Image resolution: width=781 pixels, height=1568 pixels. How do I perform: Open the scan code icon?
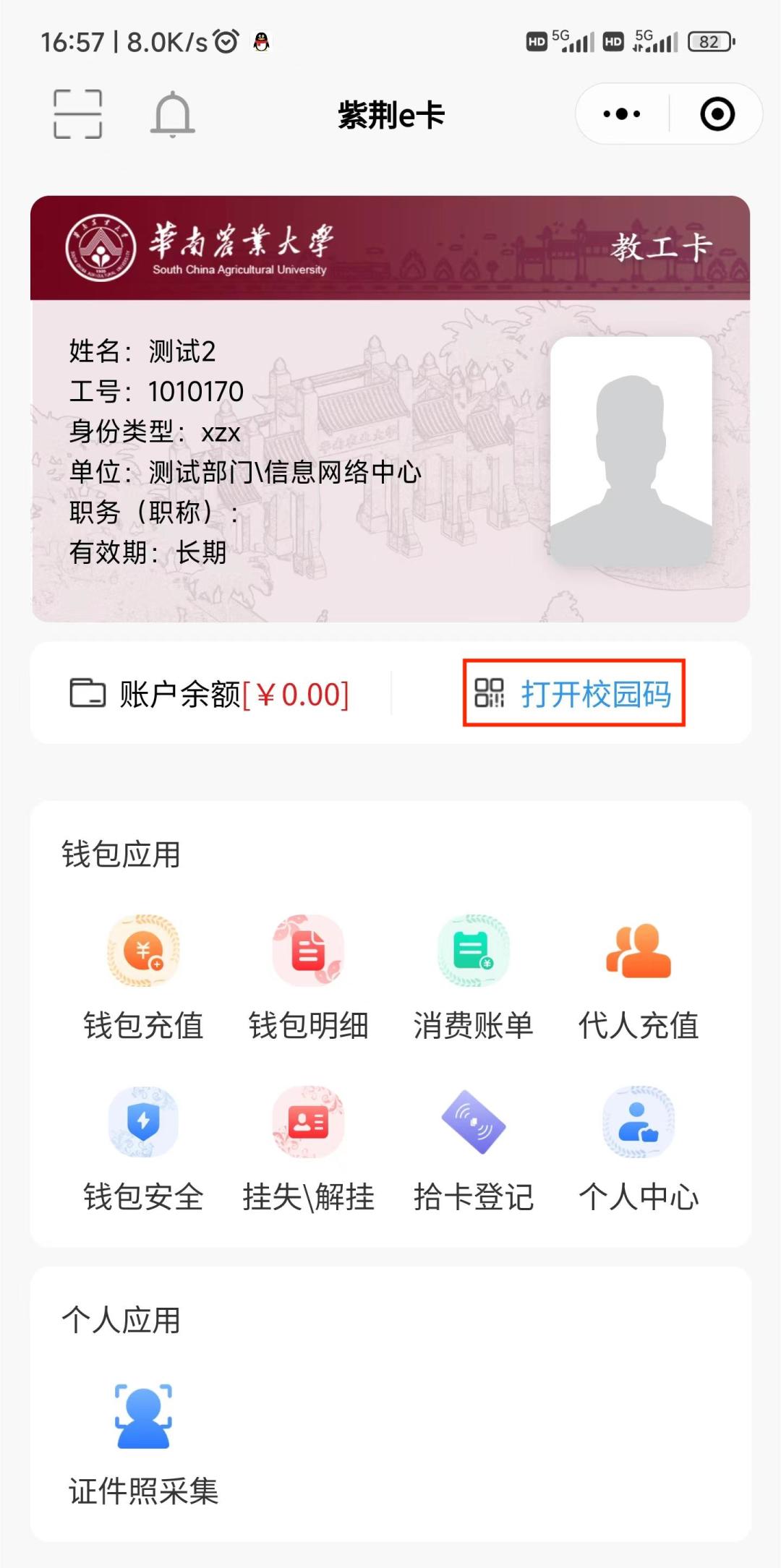77,114
